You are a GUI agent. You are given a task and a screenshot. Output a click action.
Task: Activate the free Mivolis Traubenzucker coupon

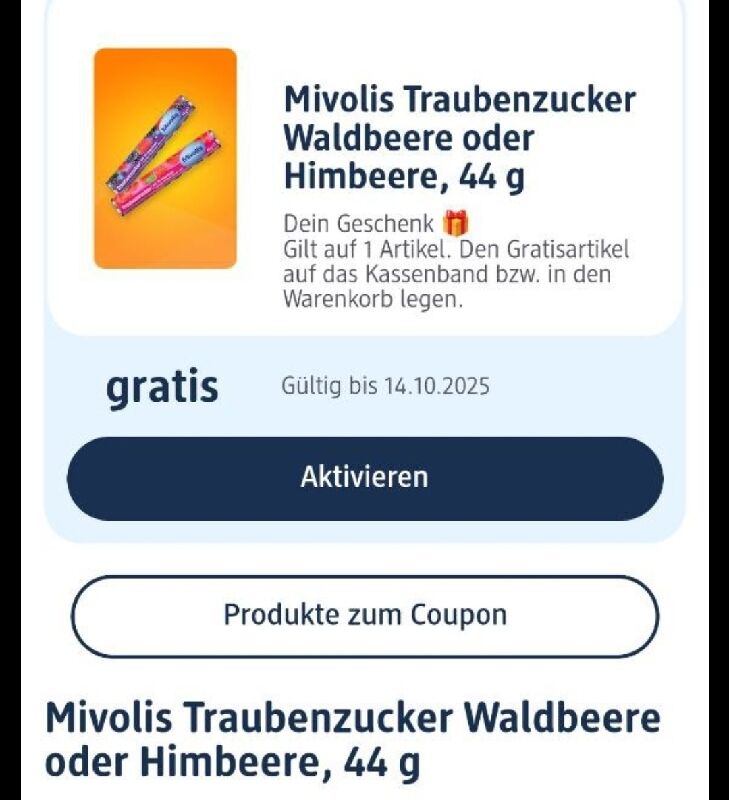(x=364, y=478)
